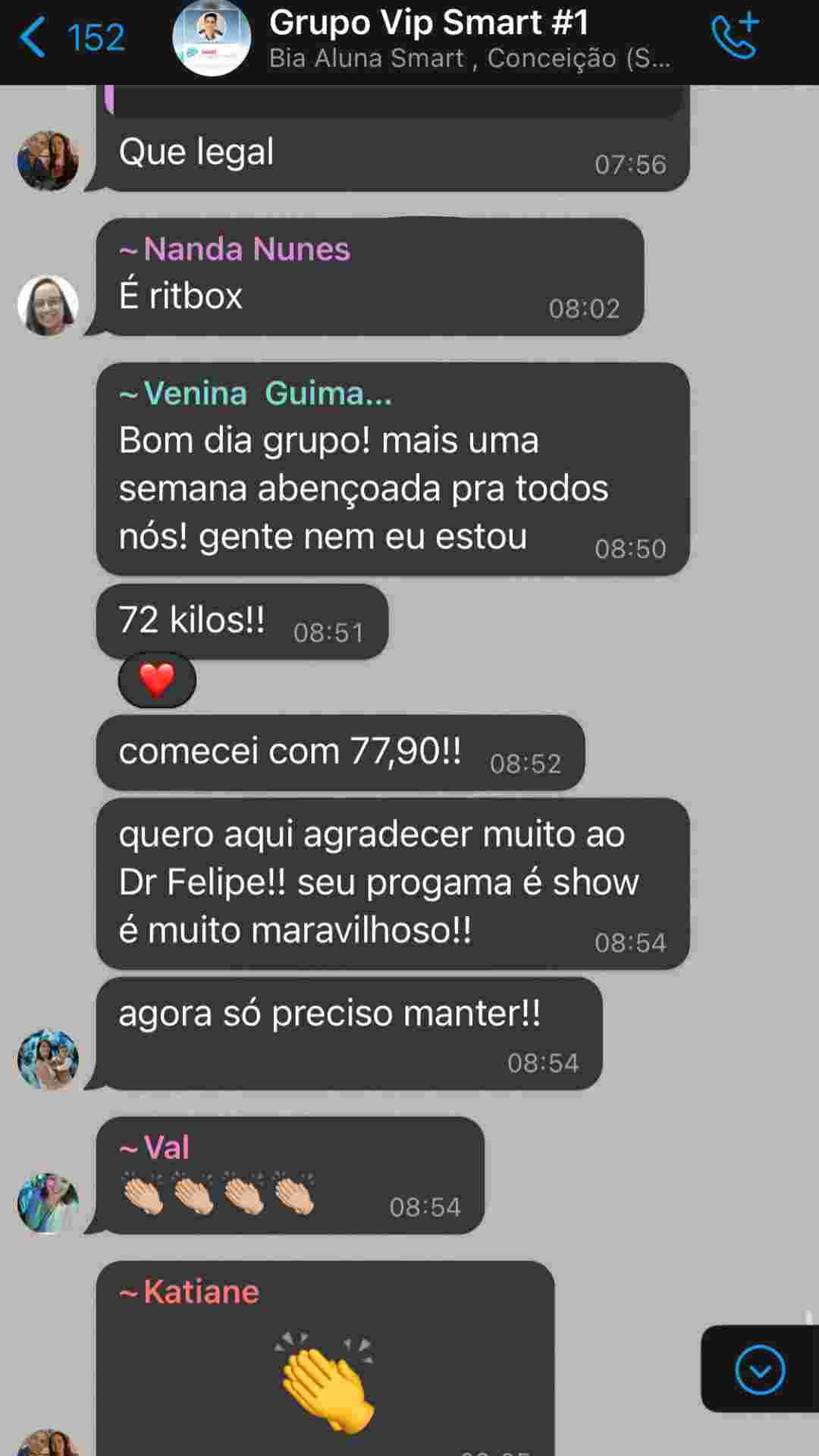Open the avatar next to Que legal
This screenshot has width=819, height=1456.
(48, 161)
